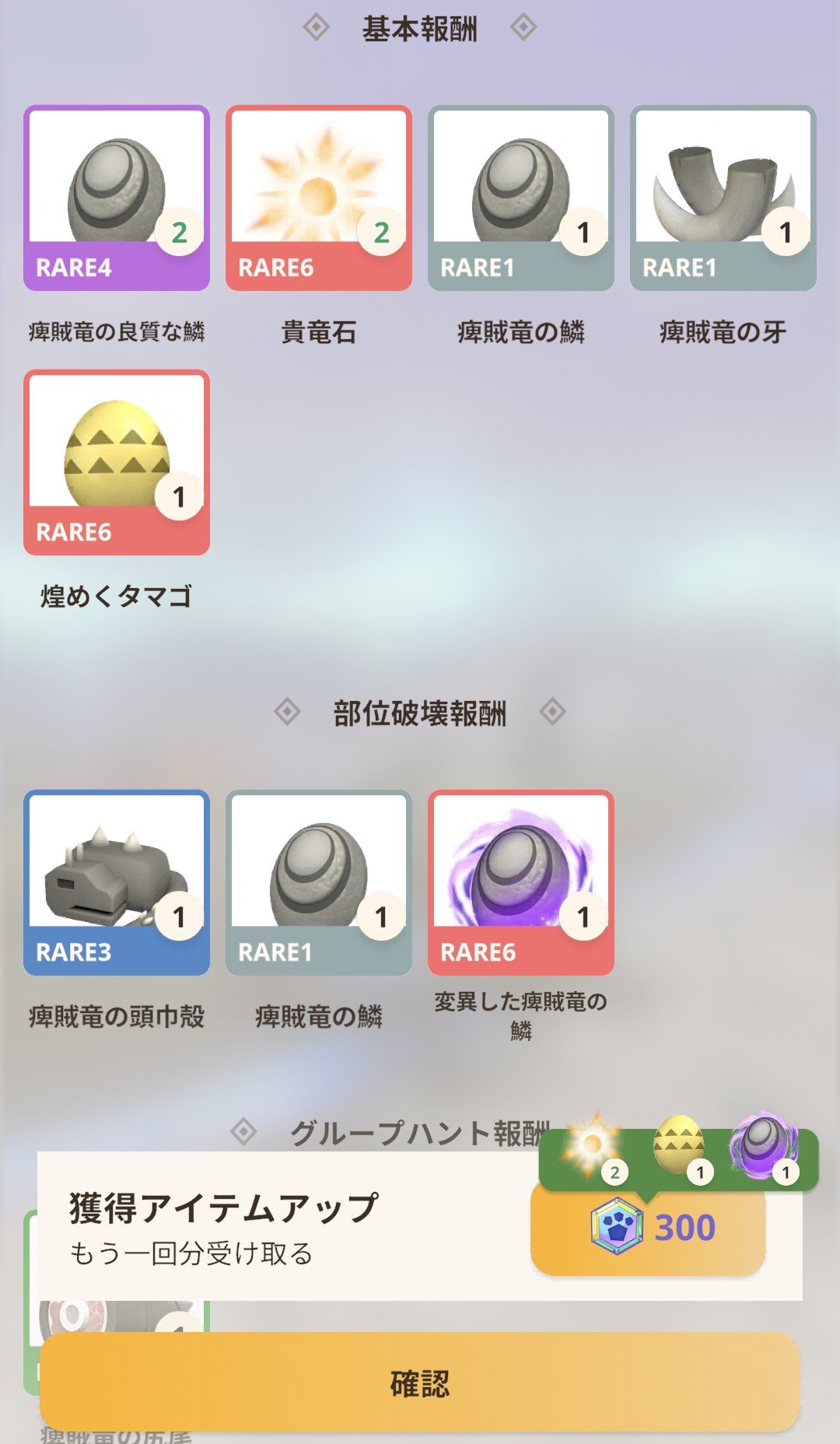Spend 300 gems to receive rewards again
Image resolution: width=840 pixels, height=1444 pixels.
tap(649, 1228)
